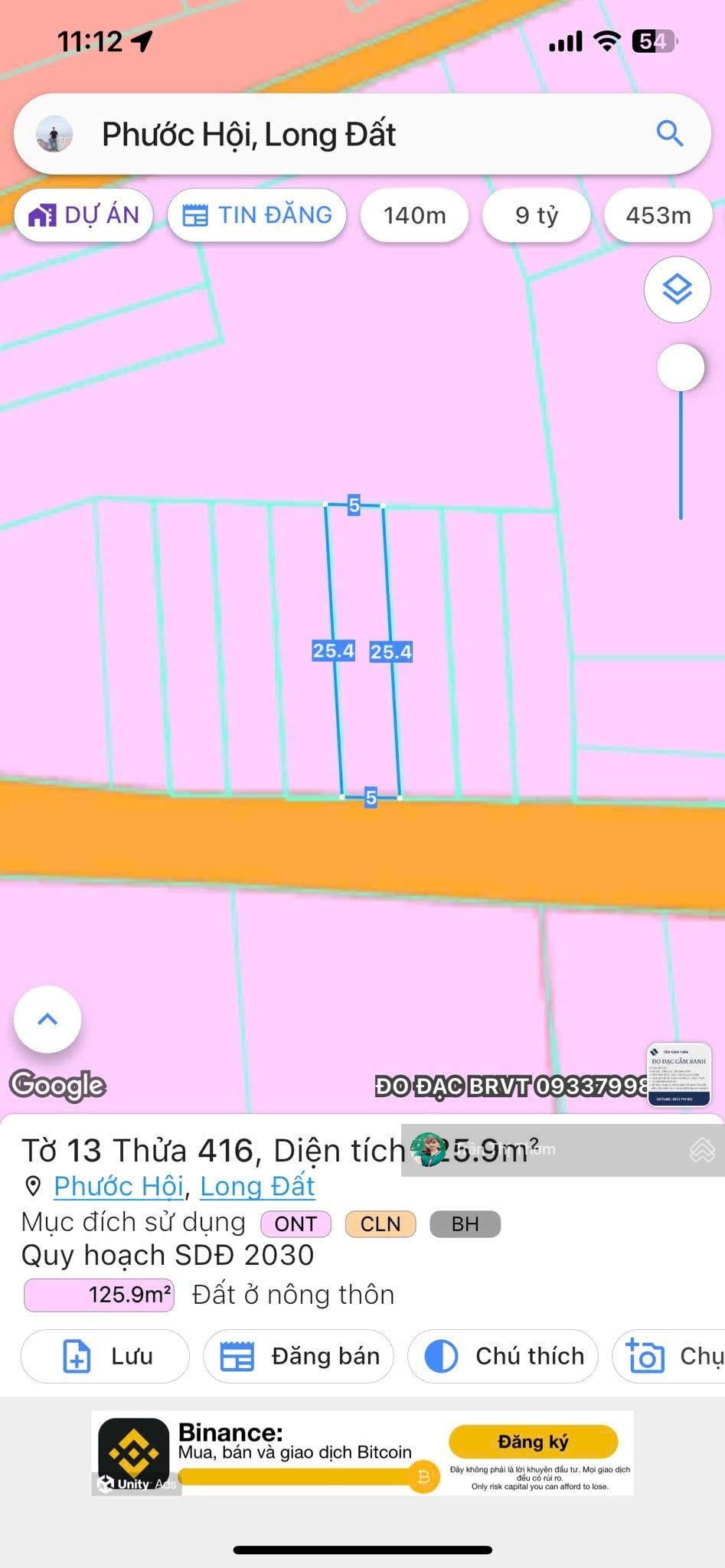
Task: Choose the 9 tỷ filter chip
Action: click(537, 215)
